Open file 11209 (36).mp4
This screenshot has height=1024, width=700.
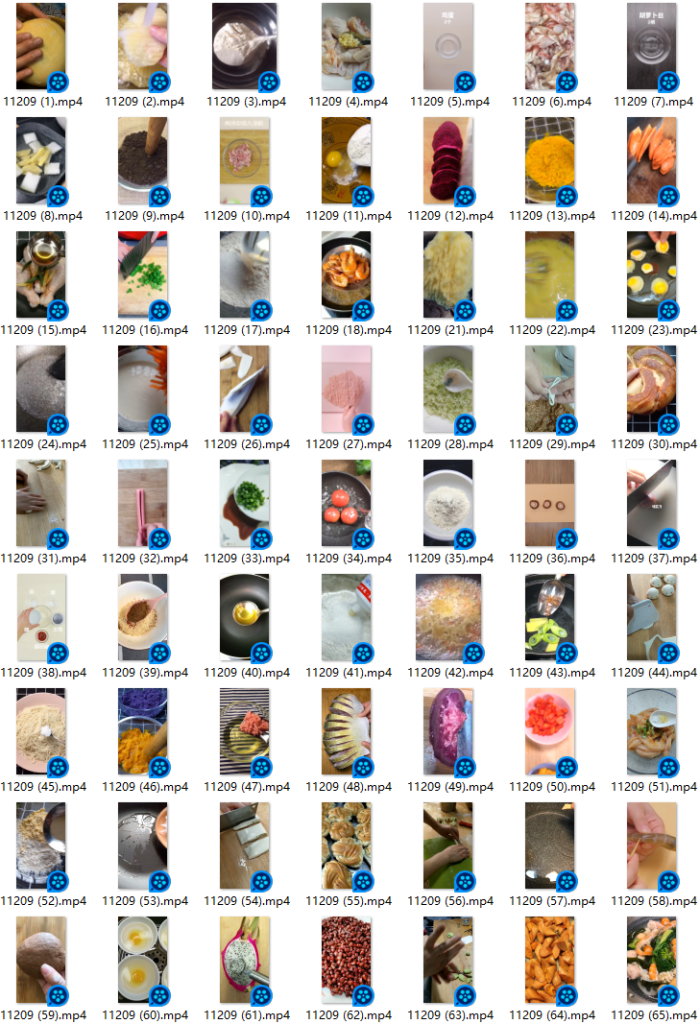click(x=549, y=502)
